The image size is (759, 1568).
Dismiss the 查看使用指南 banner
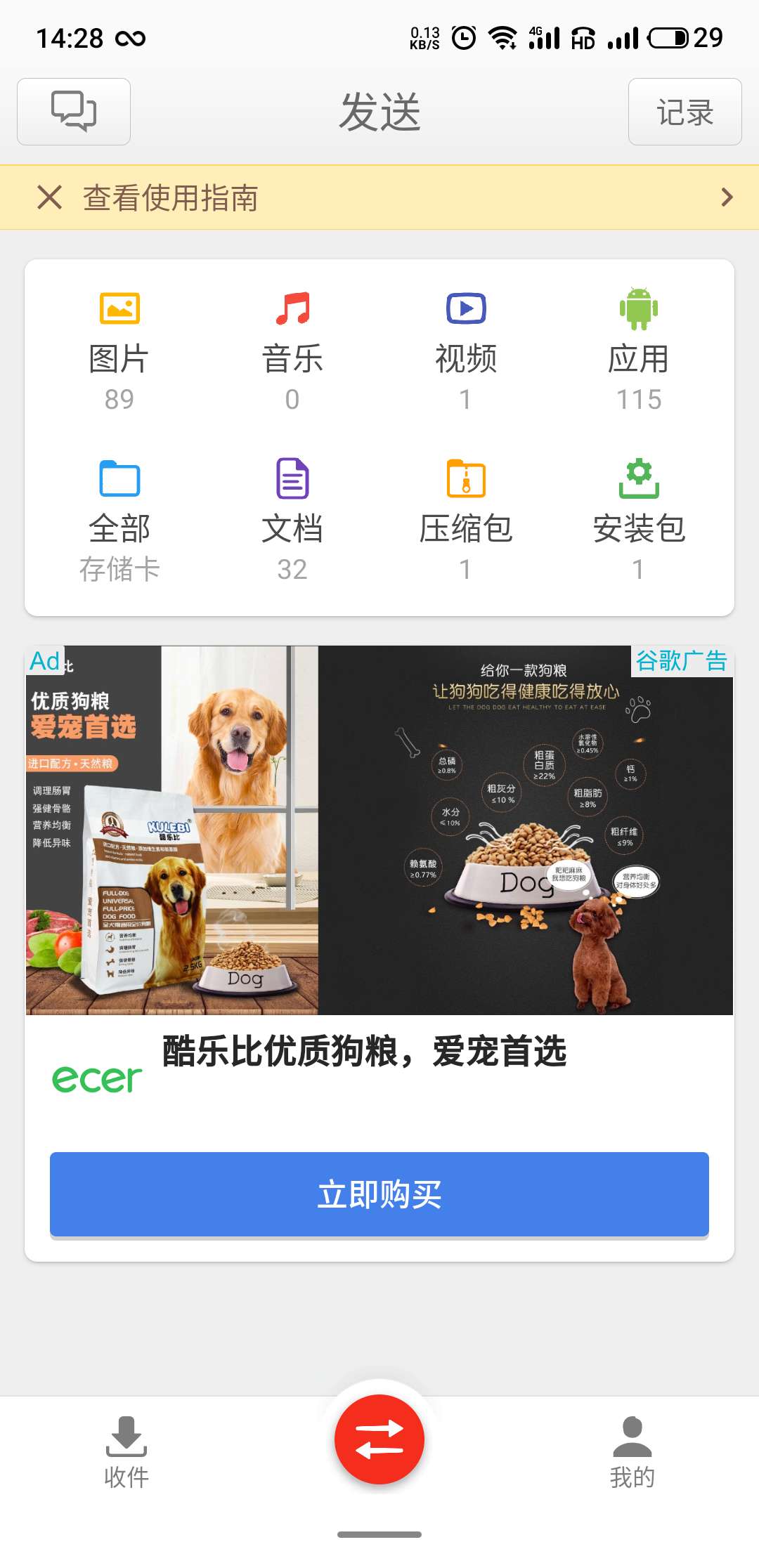(x=49, y=197)
